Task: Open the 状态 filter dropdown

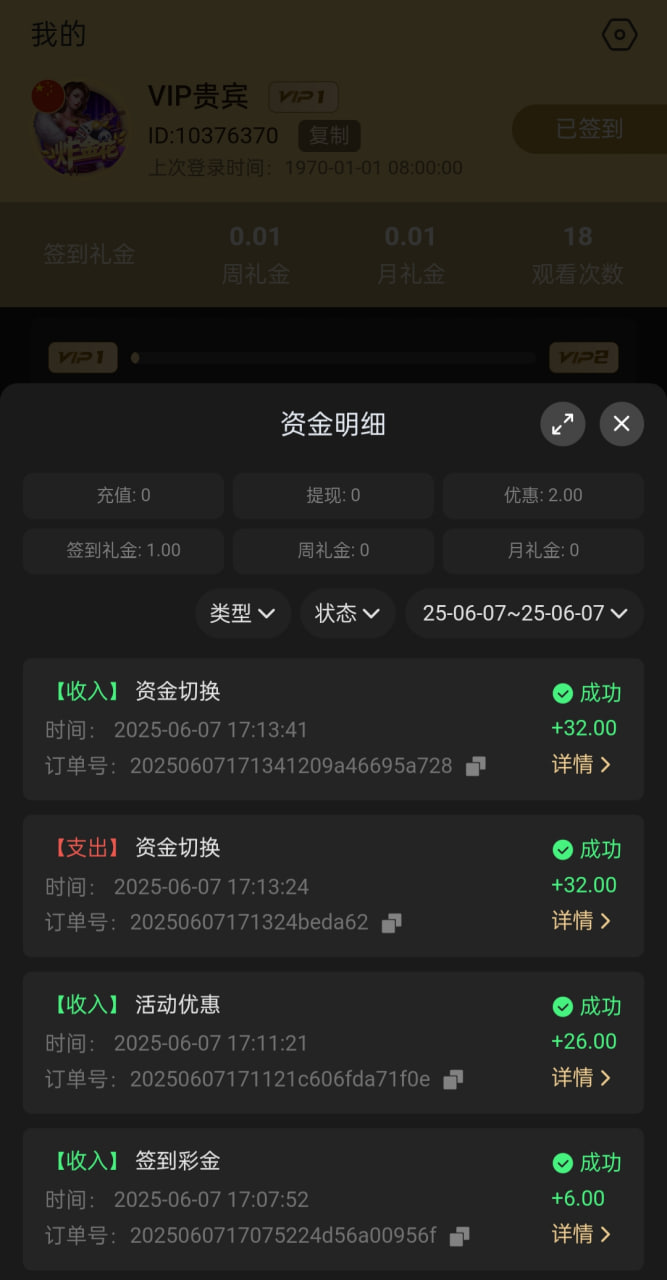Action: (x=347, y=613)
